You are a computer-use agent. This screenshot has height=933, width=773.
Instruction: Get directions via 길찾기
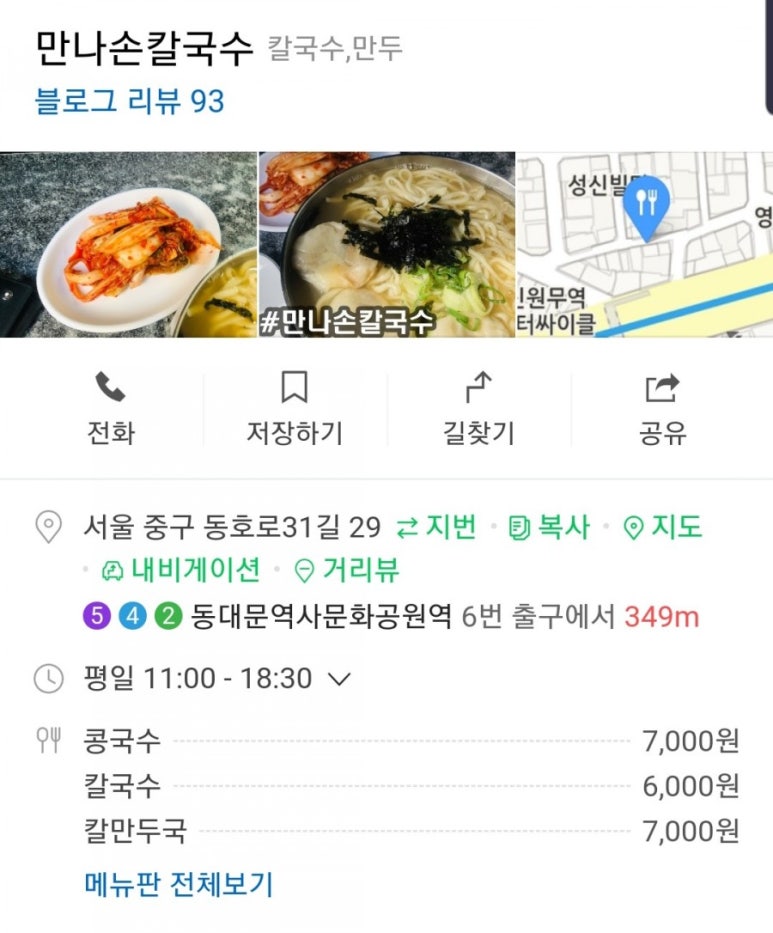click(479, 408)
